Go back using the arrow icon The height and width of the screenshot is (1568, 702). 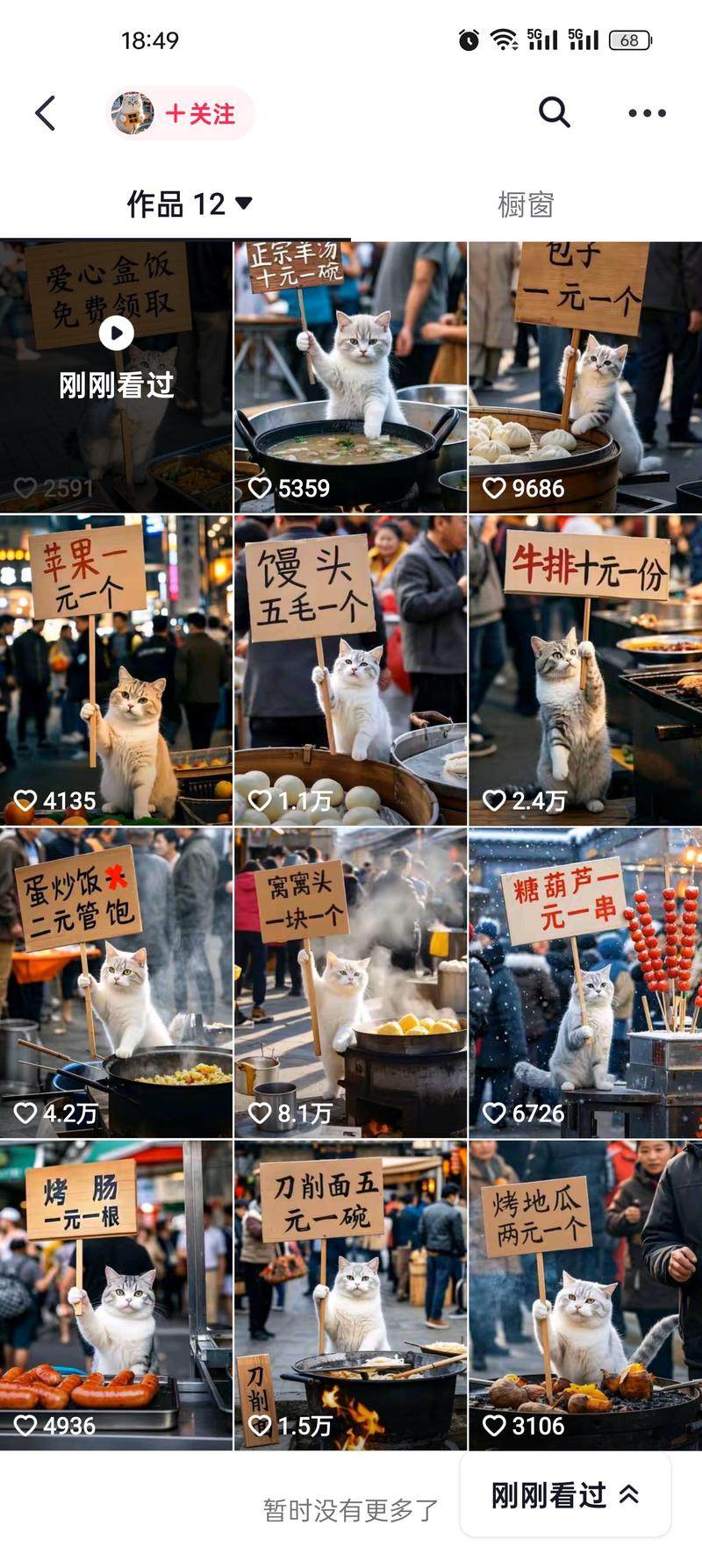point(46,113)
